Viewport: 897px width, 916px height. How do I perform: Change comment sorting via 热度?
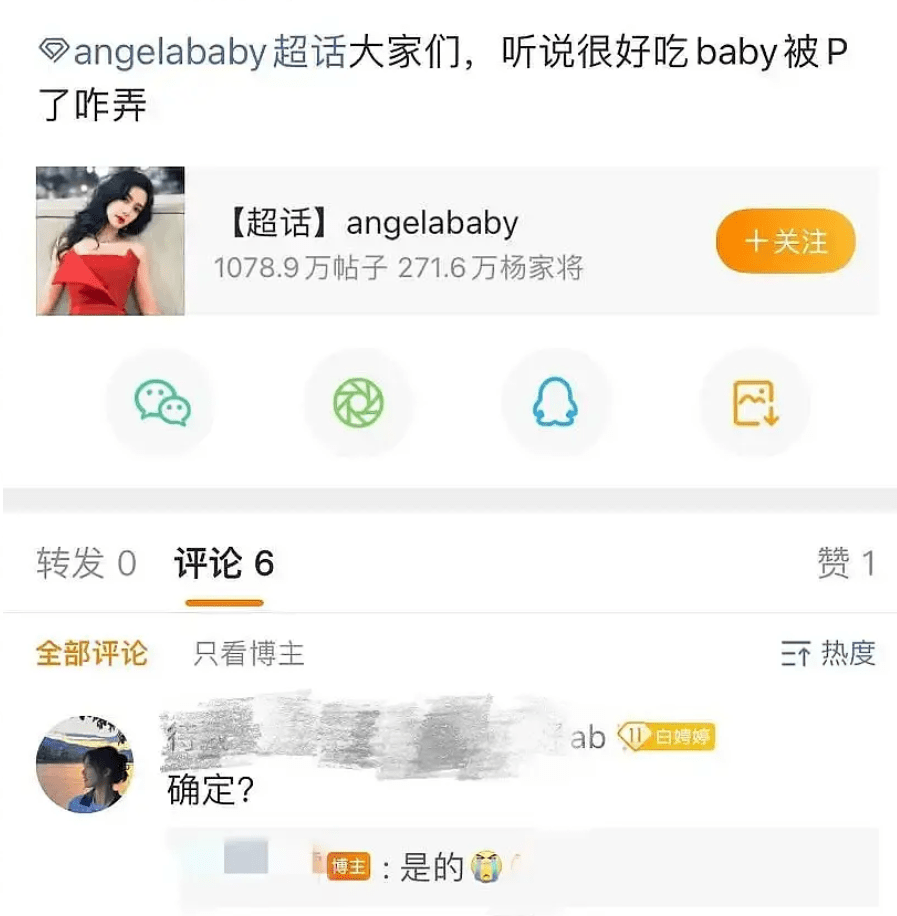[x=828, y=654]
